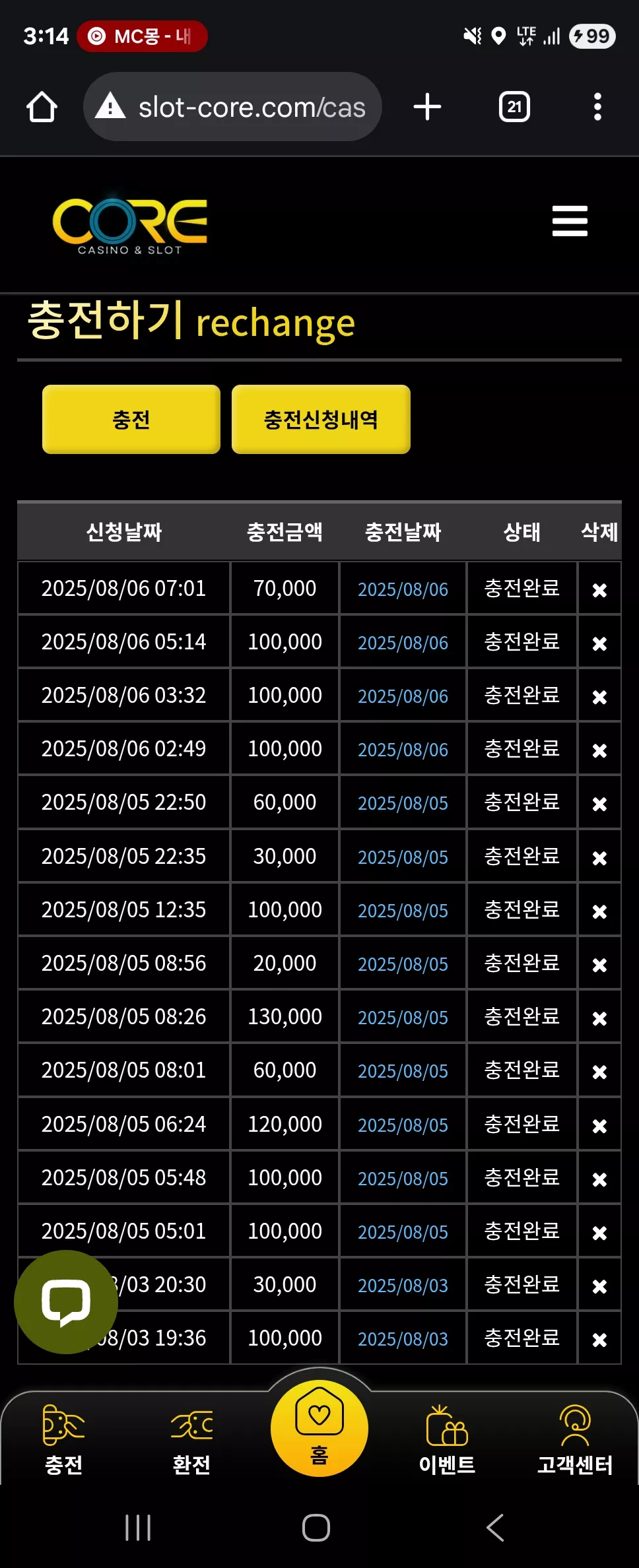
Task: Delete the 2025/08/06 07:01 recharge entry
Action: coord(599,590)
